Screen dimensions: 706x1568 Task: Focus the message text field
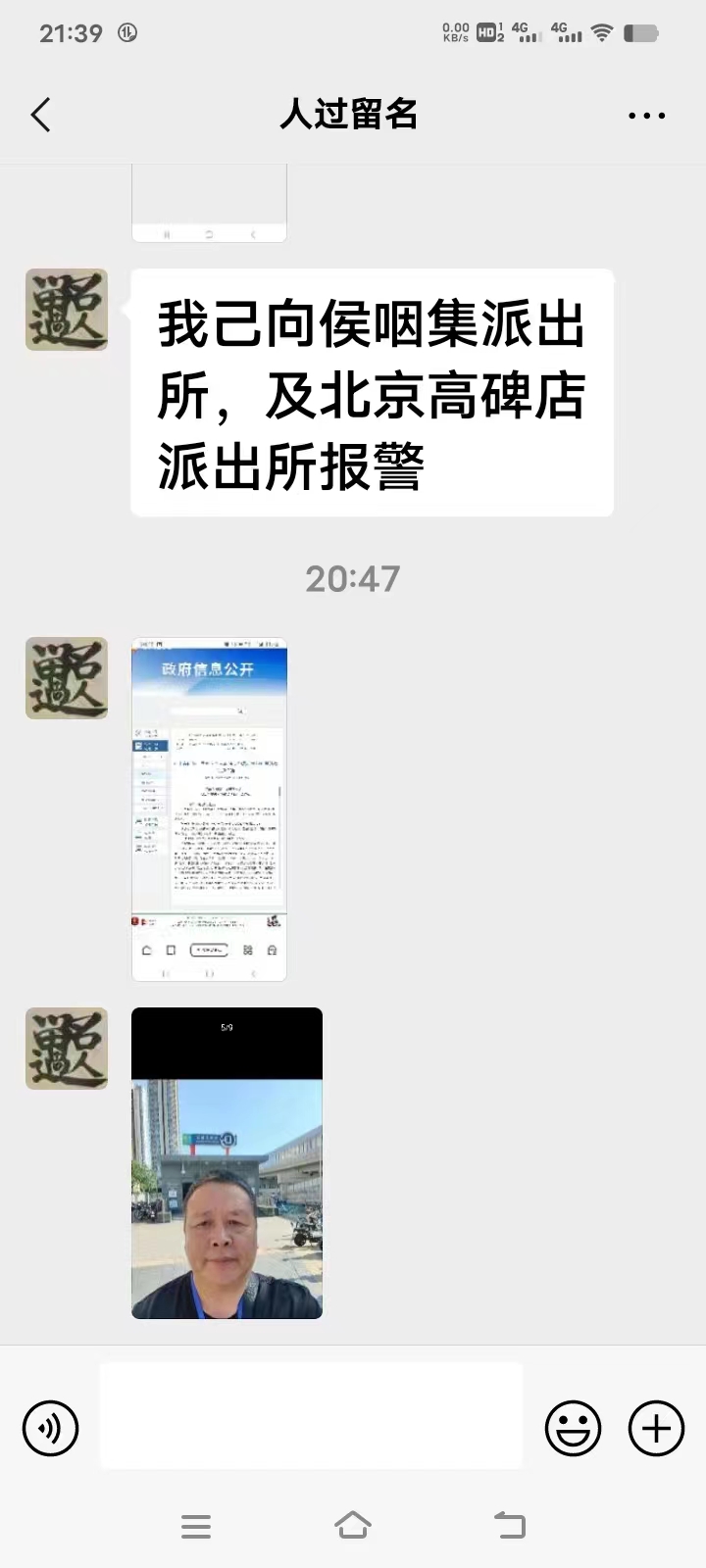coord(311,1415)
